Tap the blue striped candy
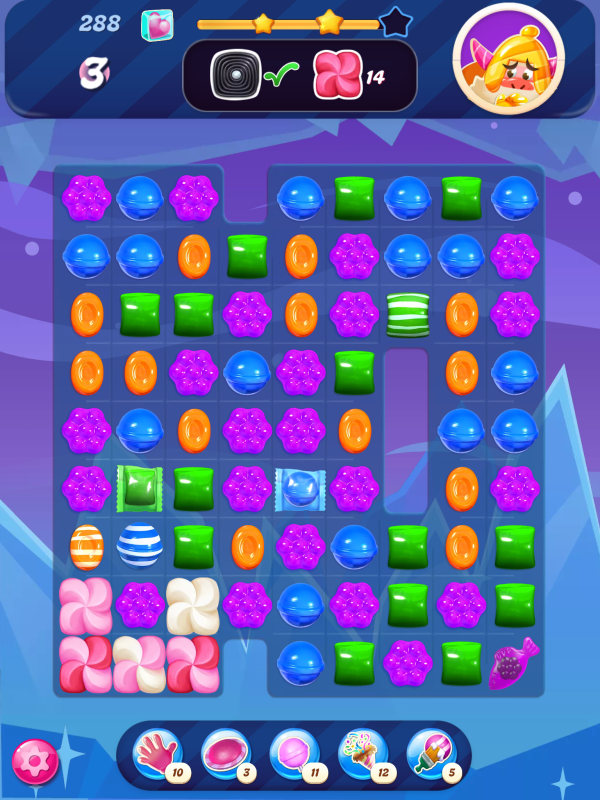 (140, 546)
